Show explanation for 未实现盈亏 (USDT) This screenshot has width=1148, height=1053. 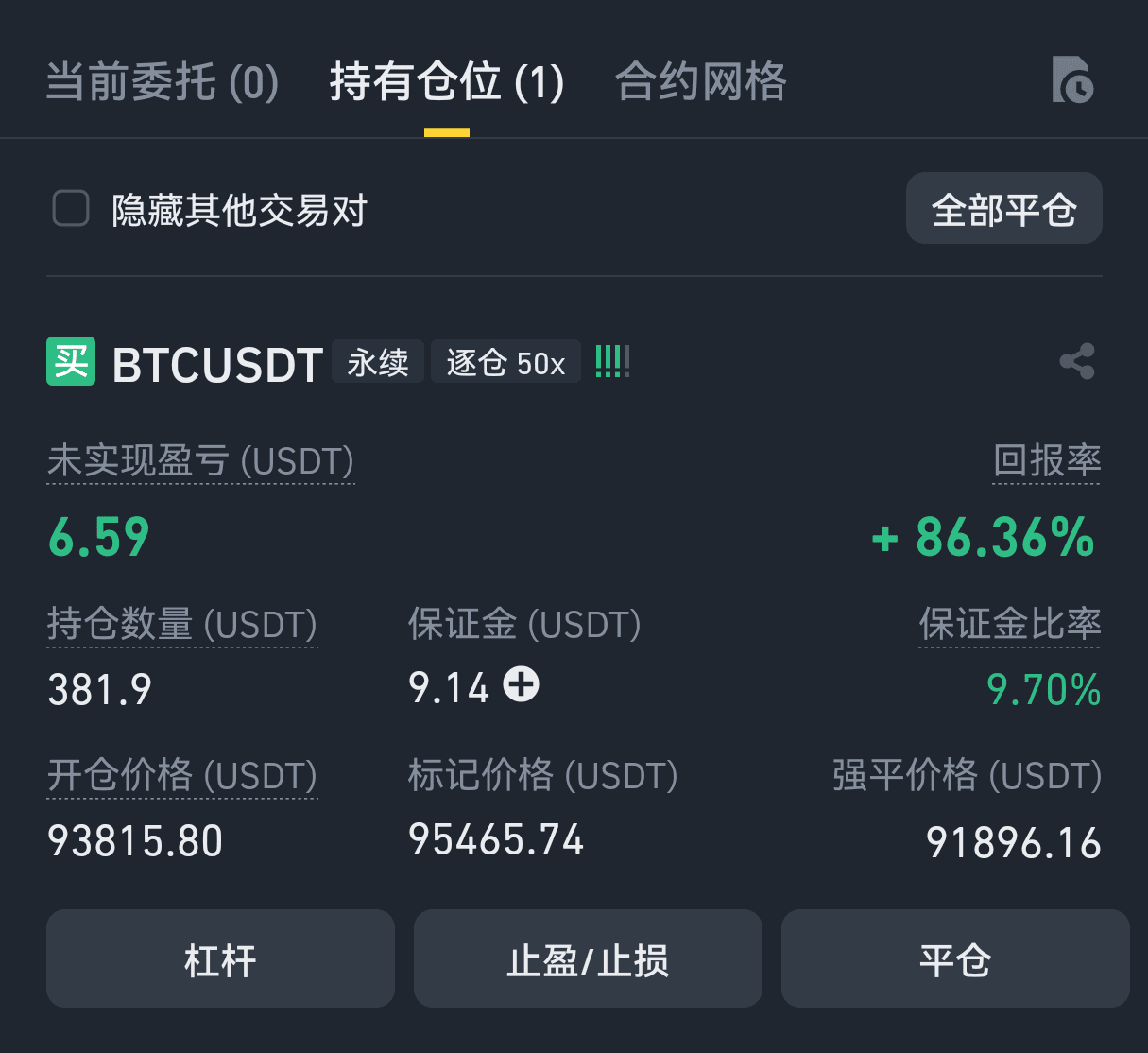pos(200,462)
